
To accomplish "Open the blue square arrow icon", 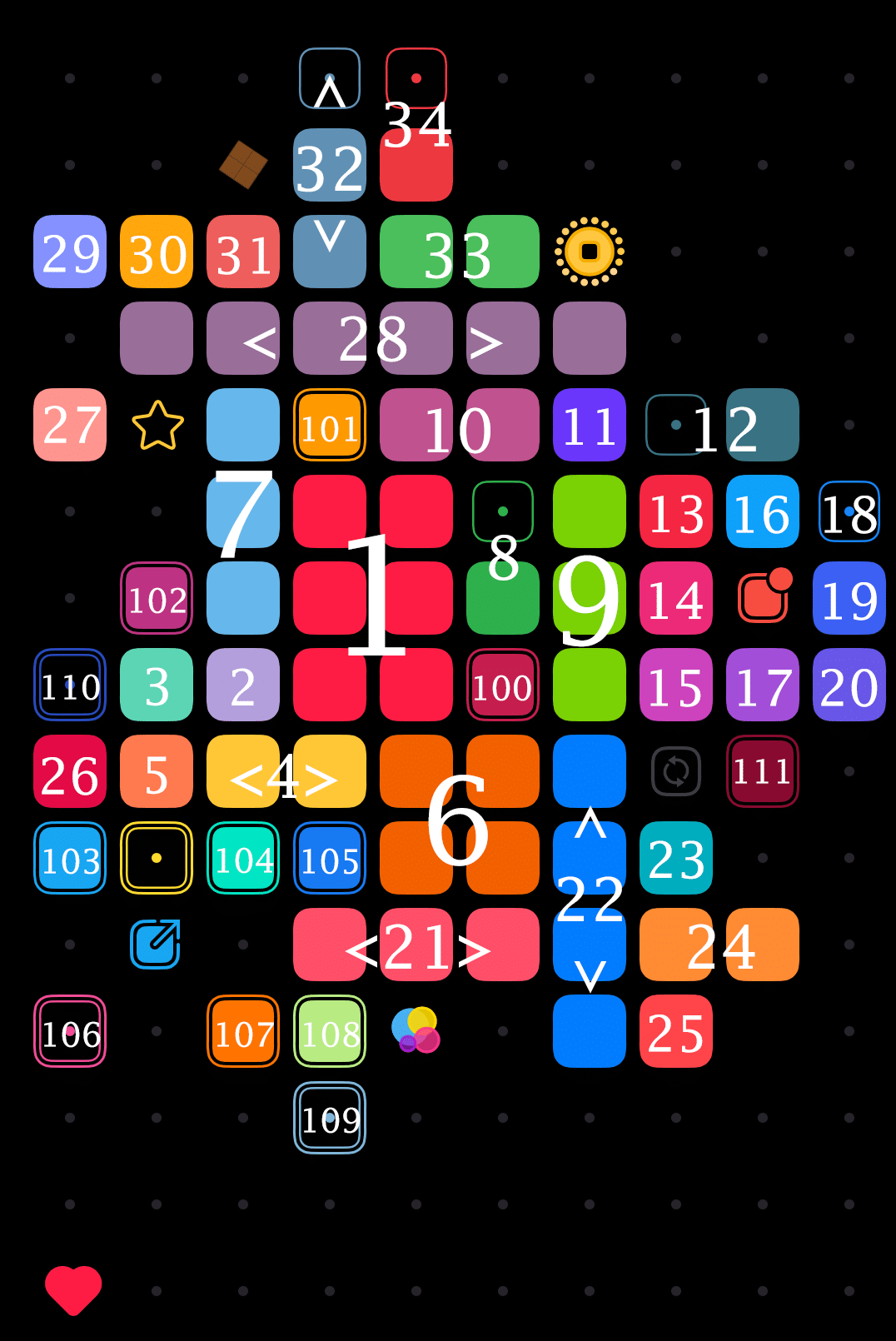I will (x=156, y=945).
